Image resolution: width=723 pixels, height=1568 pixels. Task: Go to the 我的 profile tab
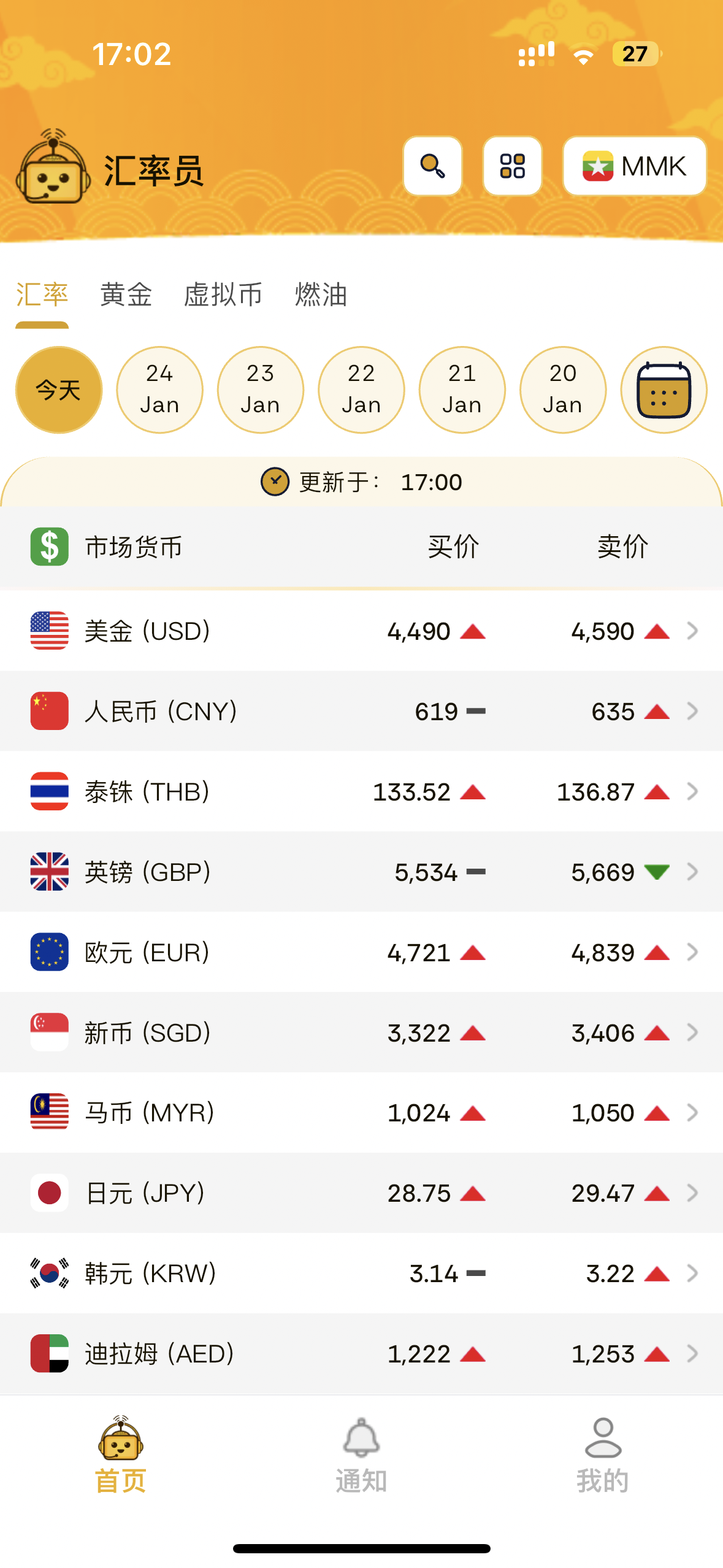tap(603, 1455)
